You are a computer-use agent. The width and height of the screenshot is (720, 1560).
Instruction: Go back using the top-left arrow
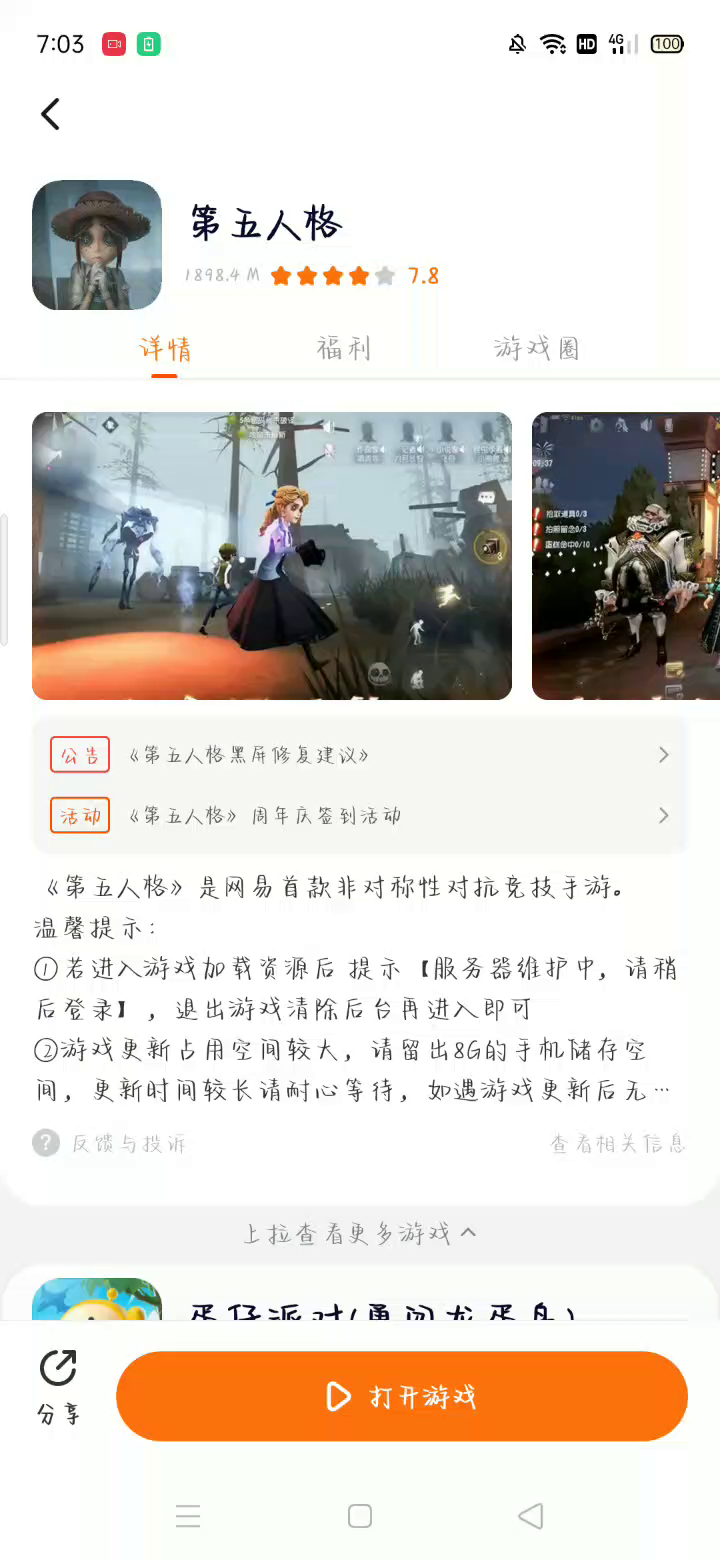tap(51, 114)
